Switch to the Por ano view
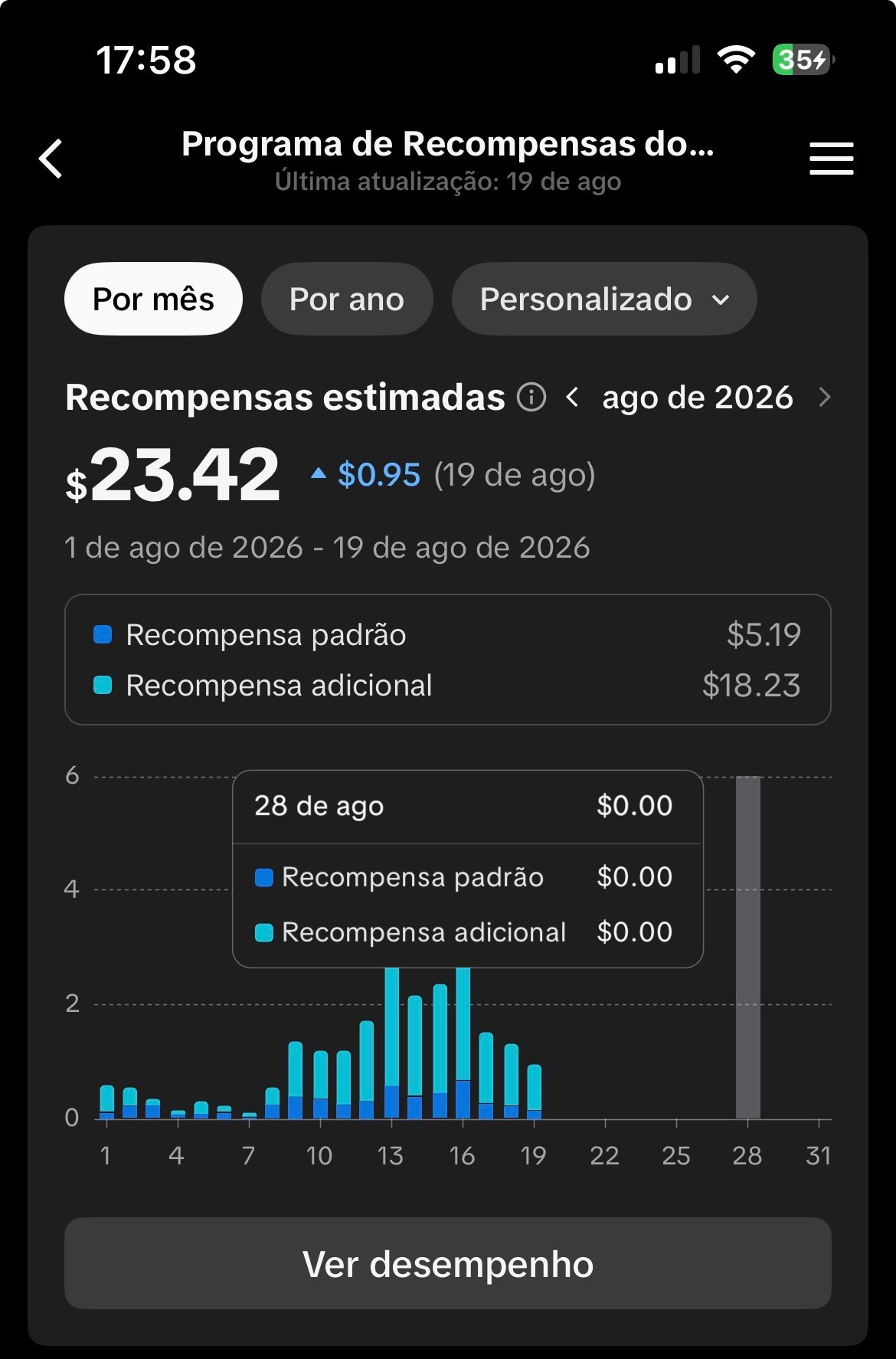Viewport: 896px width, 1359px height. coord(347,299)
